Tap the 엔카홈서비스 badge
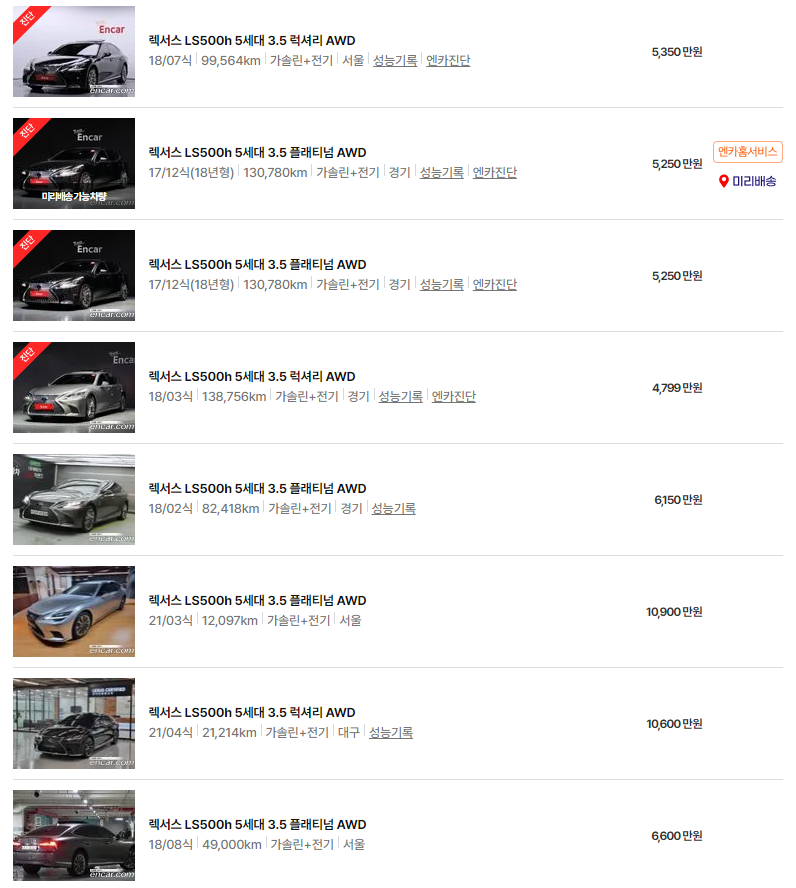This screenshot has height=888, width=796. tap(747, 152)
